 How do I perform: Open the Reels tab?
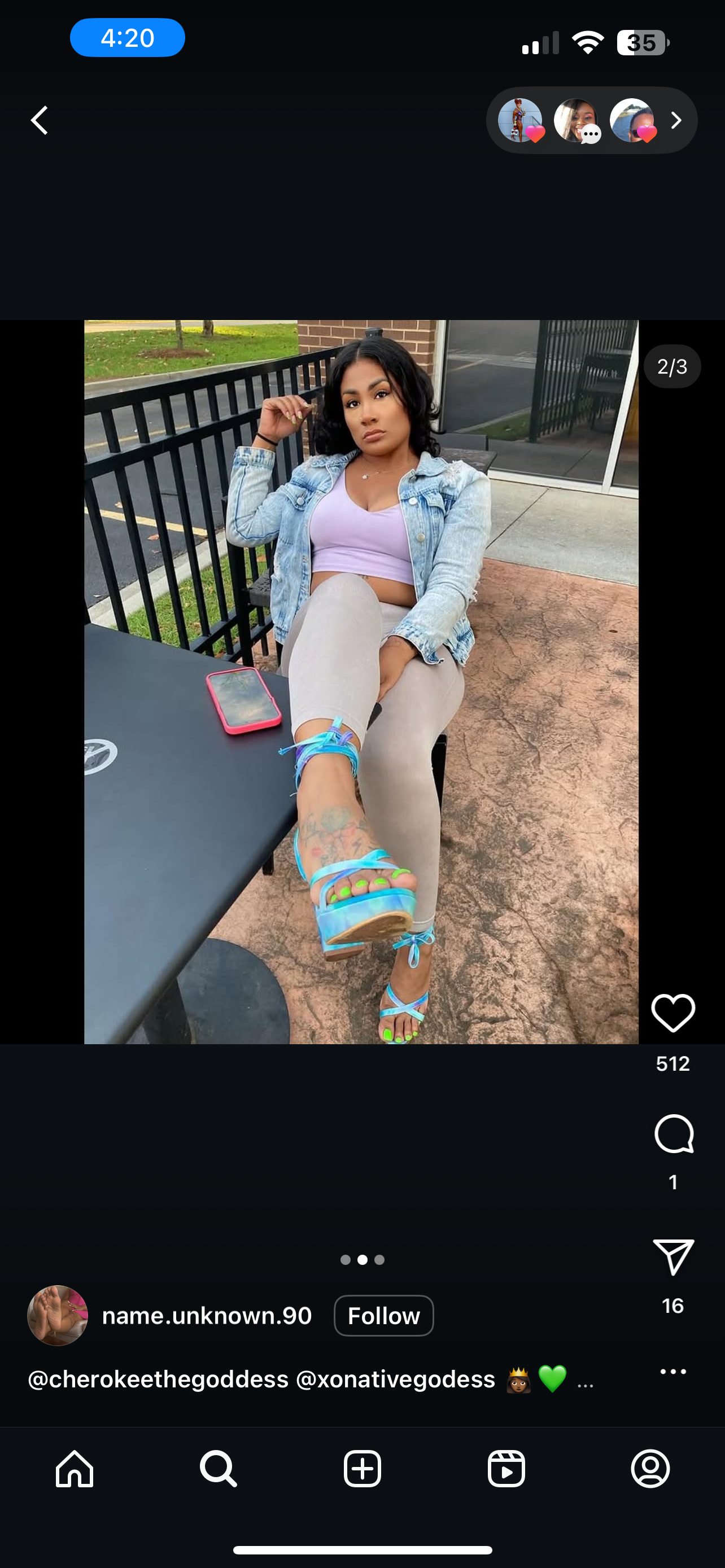point(506,1469)
